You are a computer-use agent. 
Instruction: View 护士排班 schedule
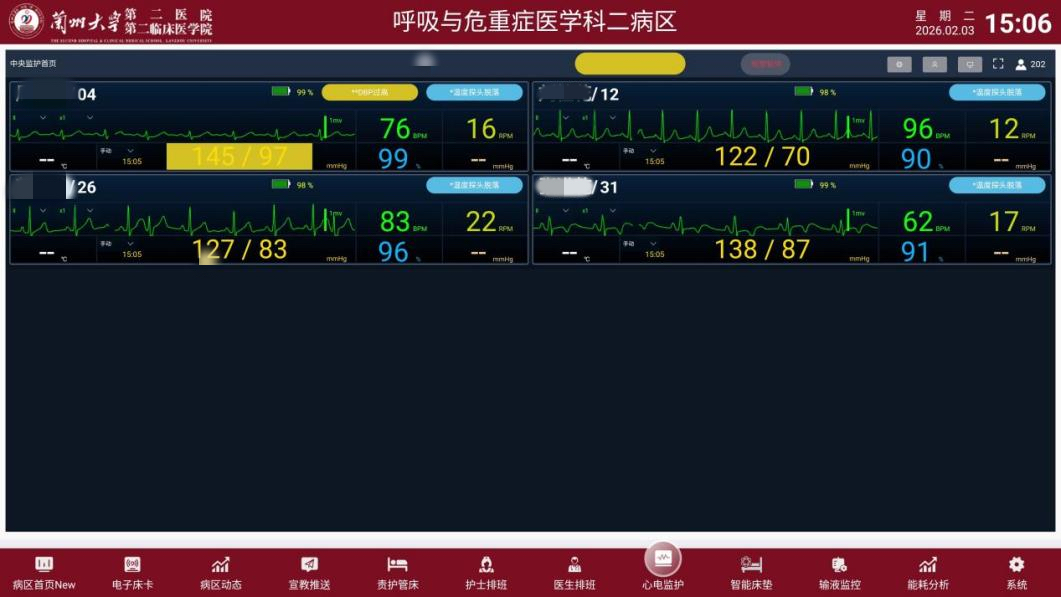click(486, 572)
